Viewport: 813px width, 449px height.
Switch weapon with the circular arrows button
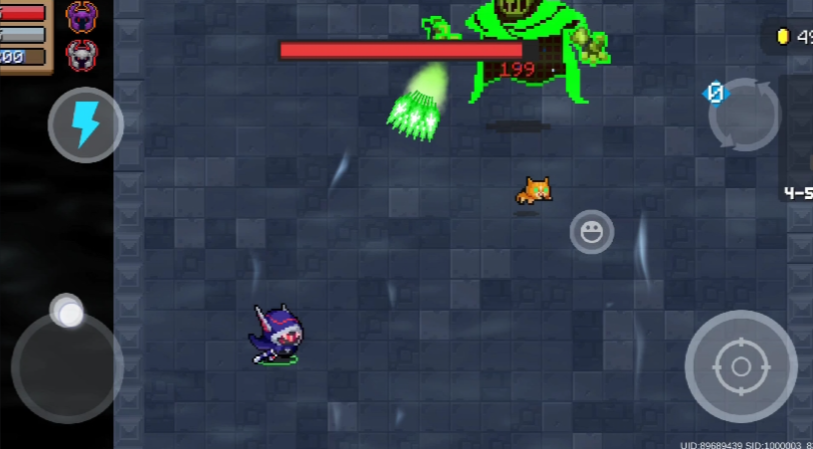[x=744, y=115]
